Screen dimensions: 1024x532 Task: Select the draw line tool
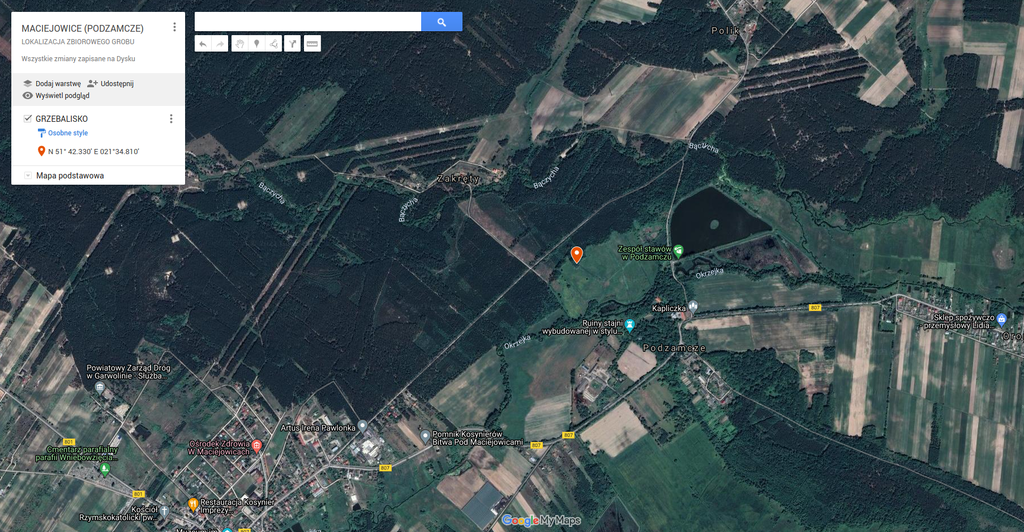(x=274, y=44)
